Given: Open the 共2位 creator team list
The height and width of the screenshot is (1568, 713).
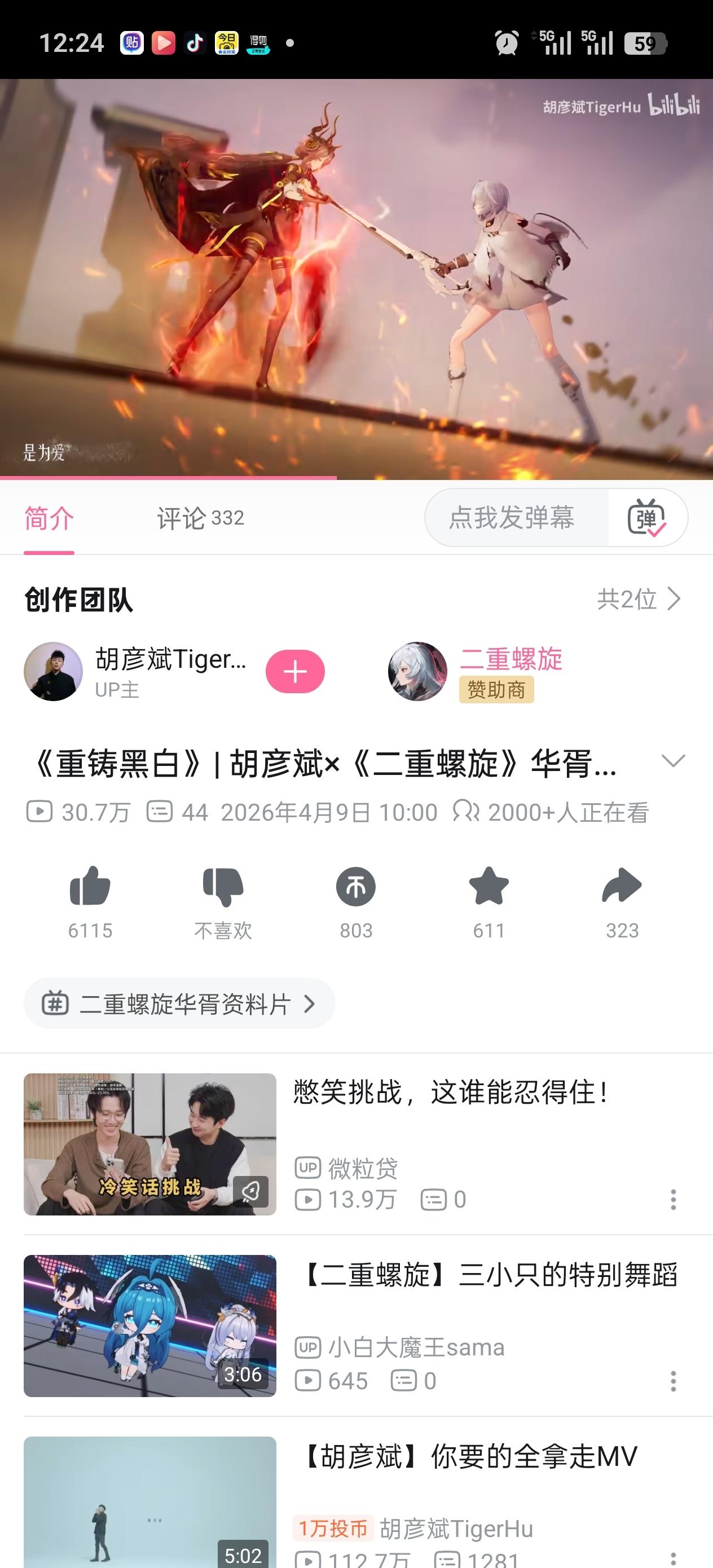Looking at the screenshot, I should pyautogui.click(x=639, y=599).
